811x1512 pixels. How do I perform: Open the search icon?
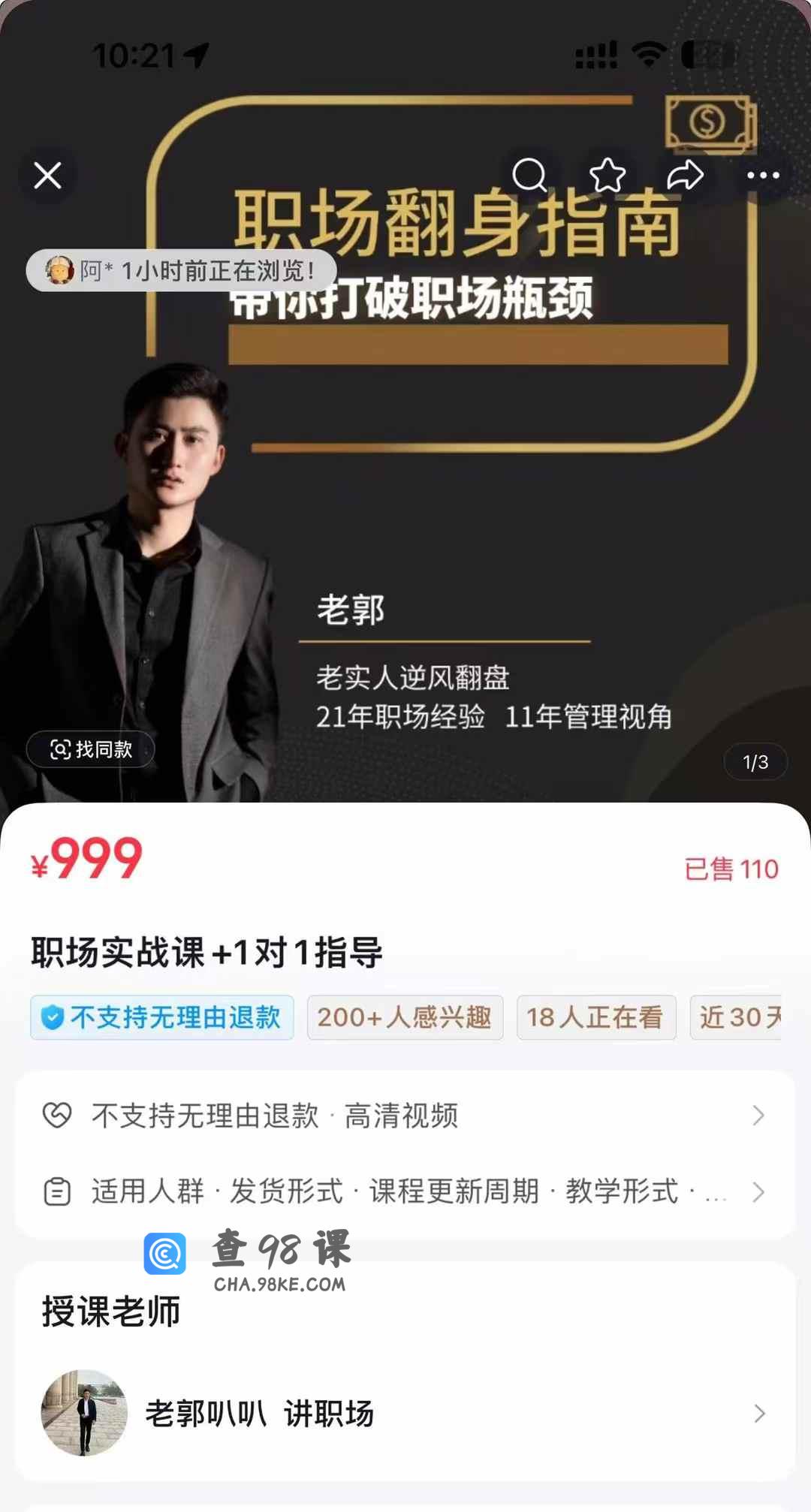pos(529,176)
